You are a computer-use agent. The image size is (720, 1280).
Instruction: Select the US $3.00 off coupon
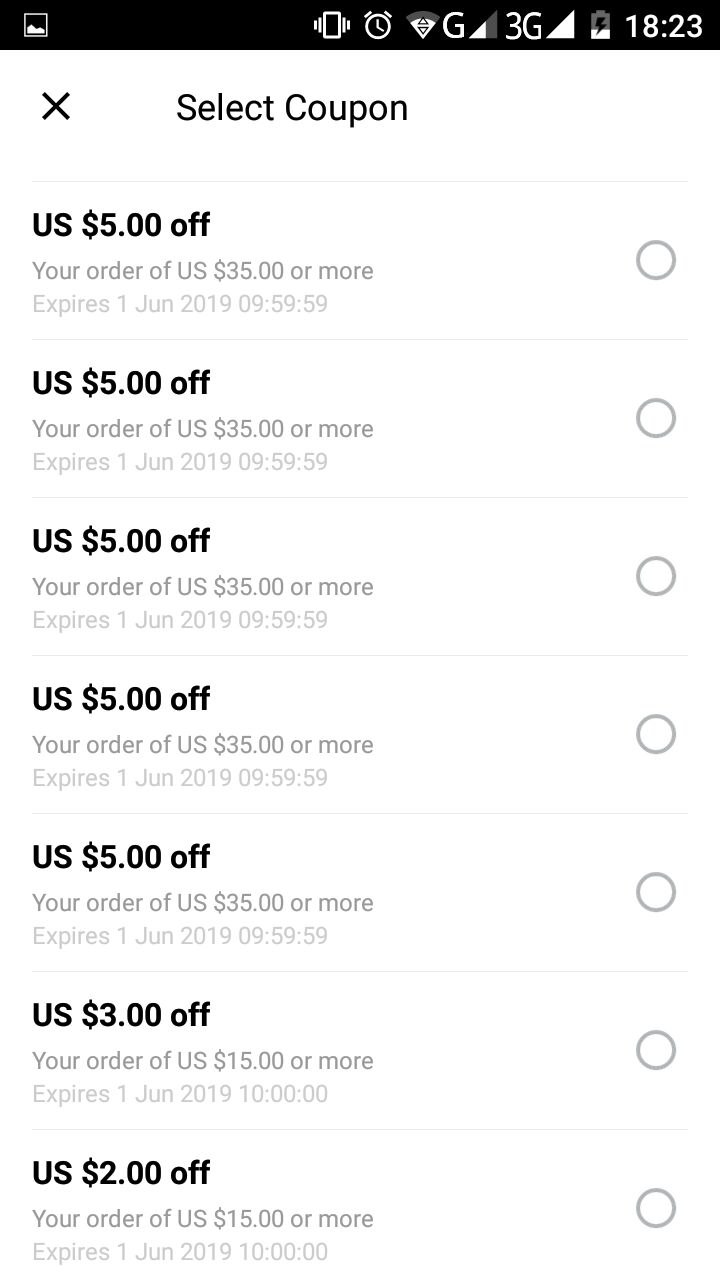tap(656, 1050)
